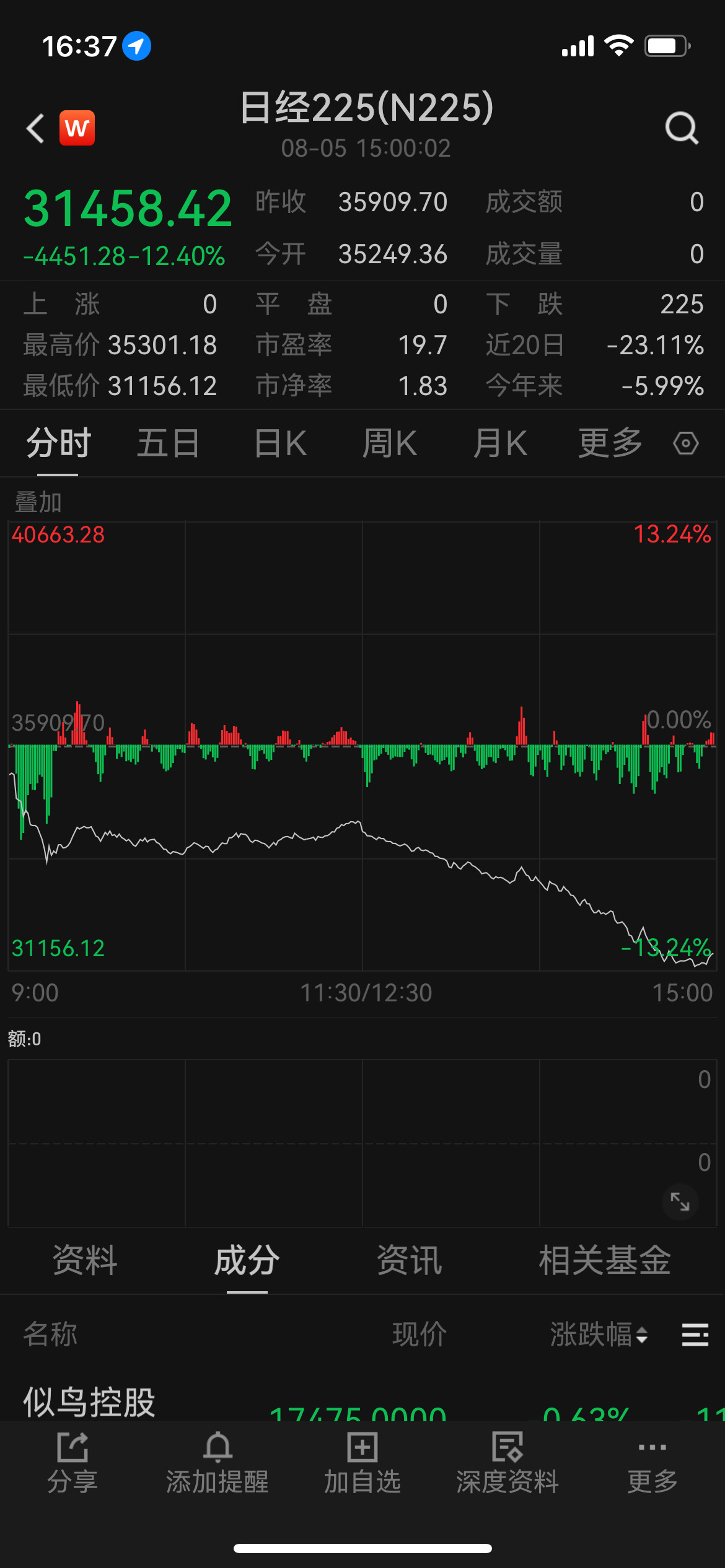725x1568 pixels.
Task: Open the 相关基金 tab
Action: pos(605,1260)
